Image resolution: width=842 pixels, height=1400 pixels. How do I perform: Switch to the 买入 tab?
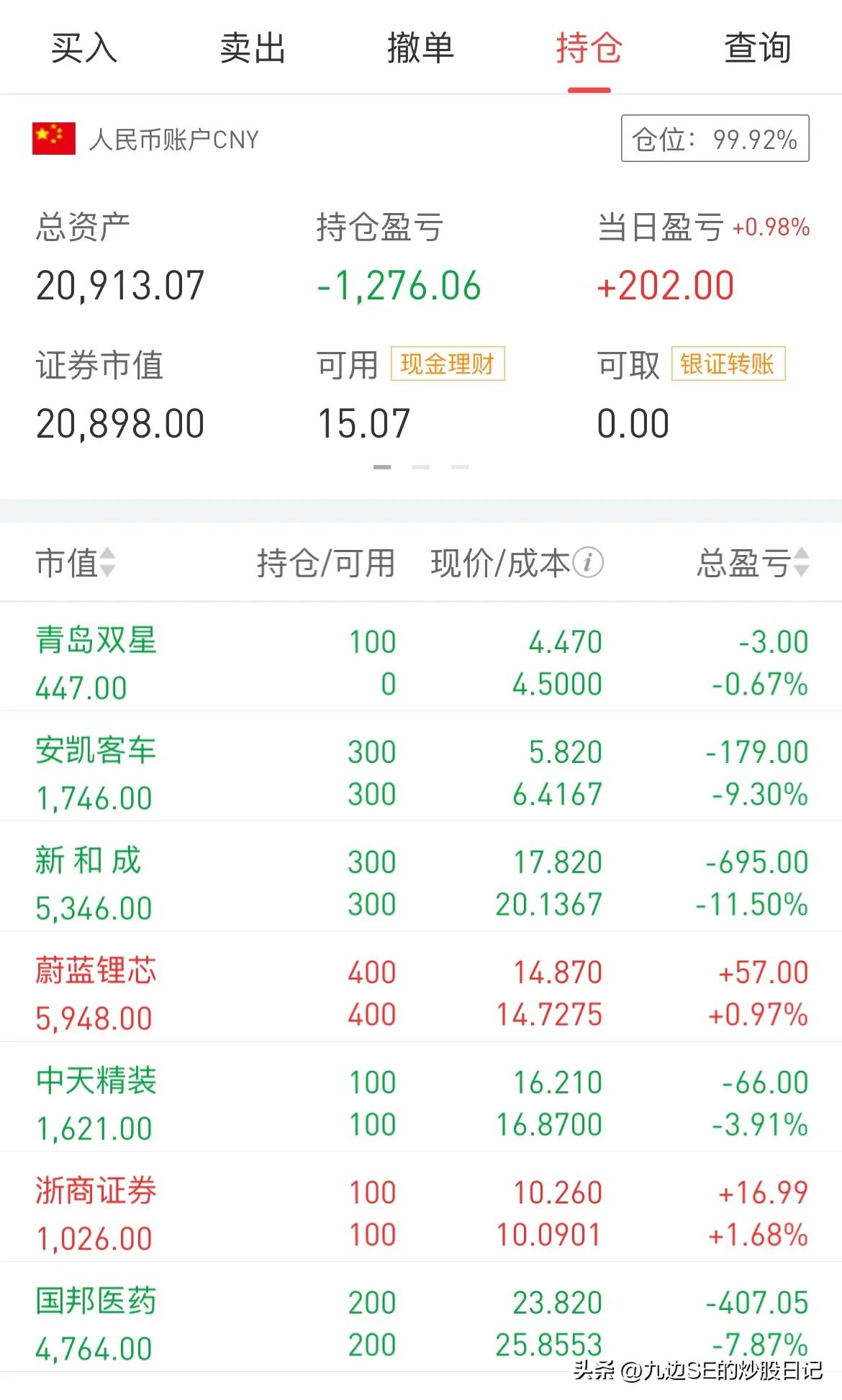click(83, 48)
